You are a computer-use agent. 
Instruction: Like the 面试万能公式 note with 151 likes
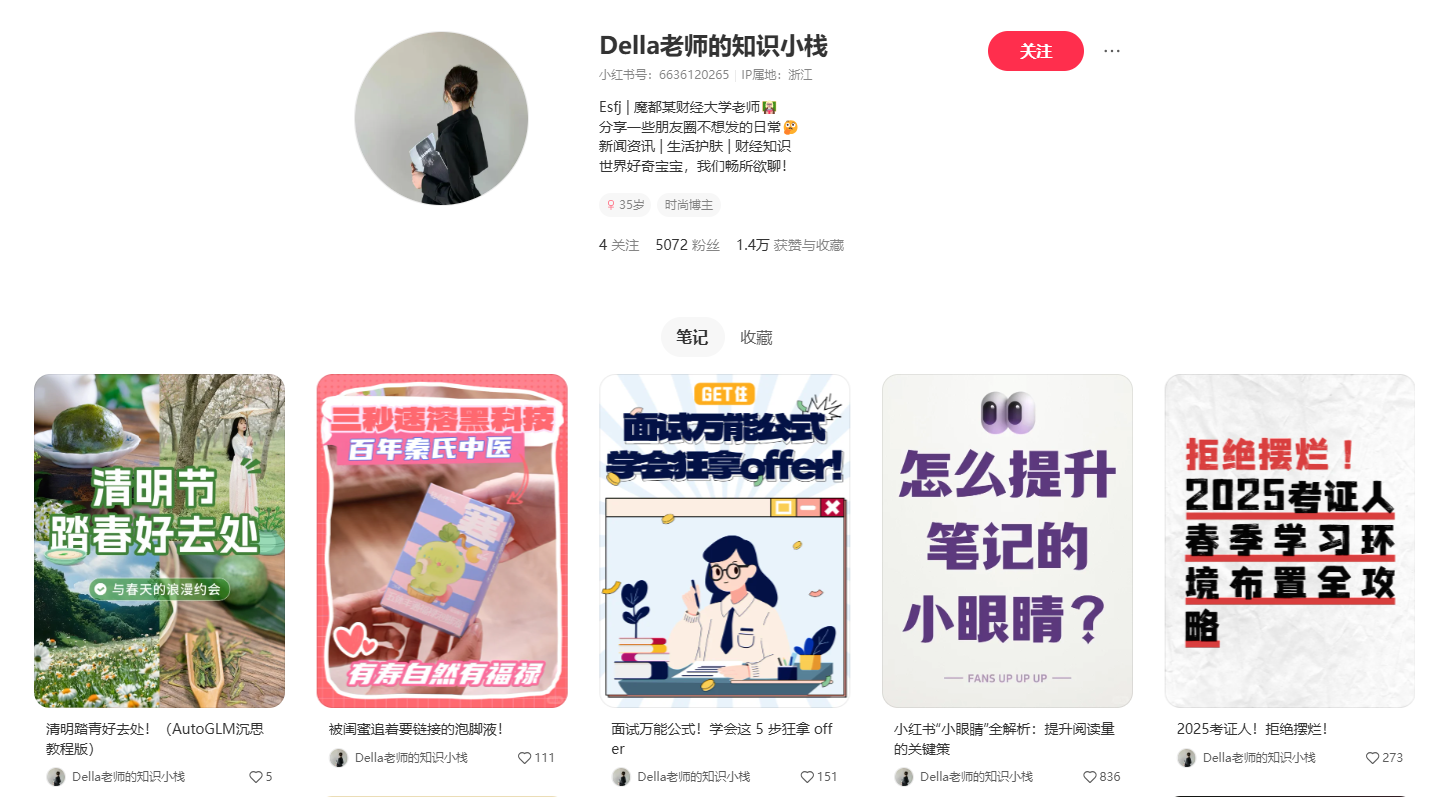(808, 777)
